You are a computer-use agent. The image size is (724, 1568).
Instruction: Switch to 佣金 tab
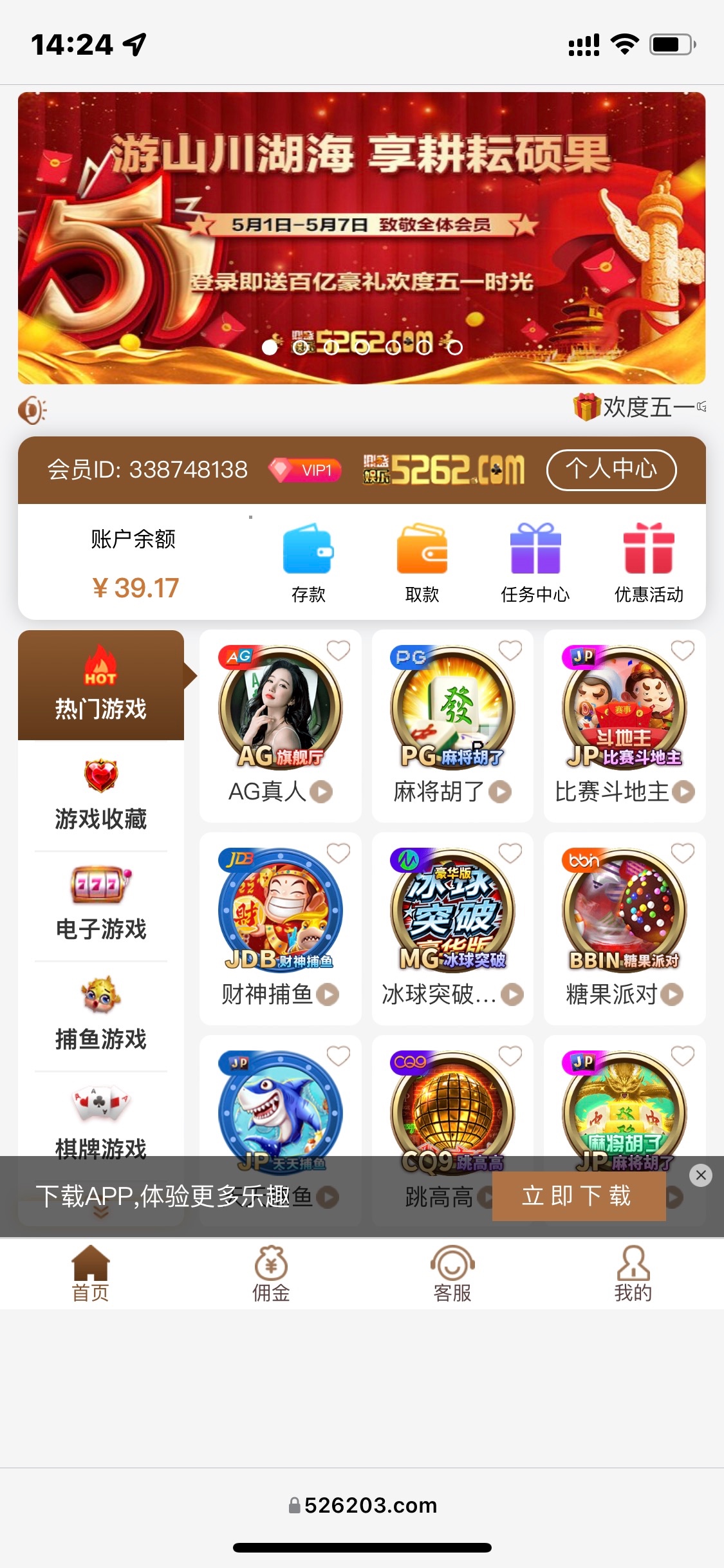point(271,1274)
